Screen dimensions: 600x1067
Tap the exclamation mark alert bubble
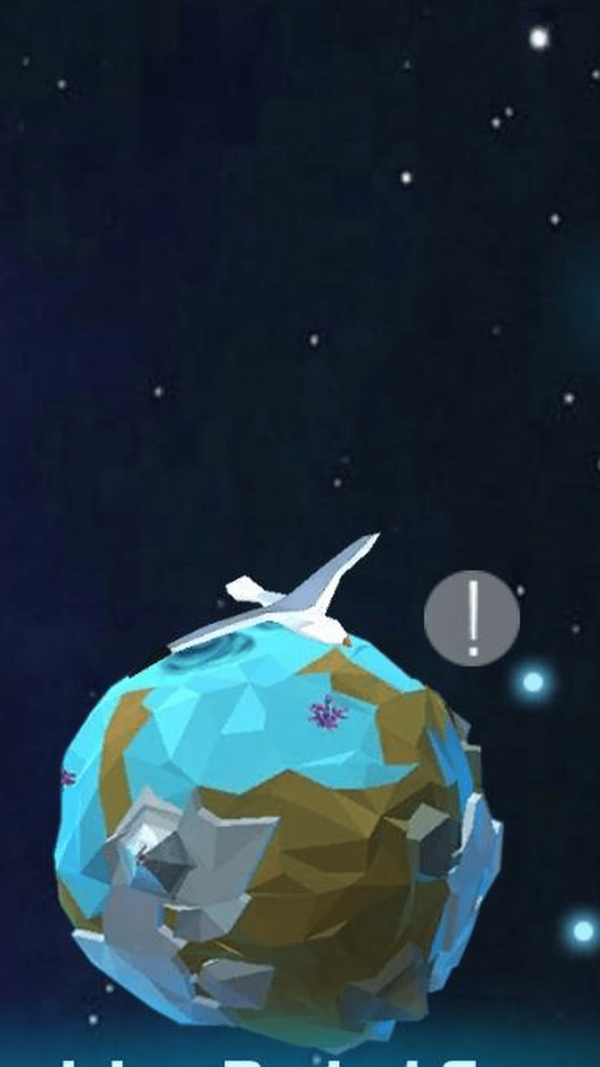pyautogui.click(x=472, y=618)
